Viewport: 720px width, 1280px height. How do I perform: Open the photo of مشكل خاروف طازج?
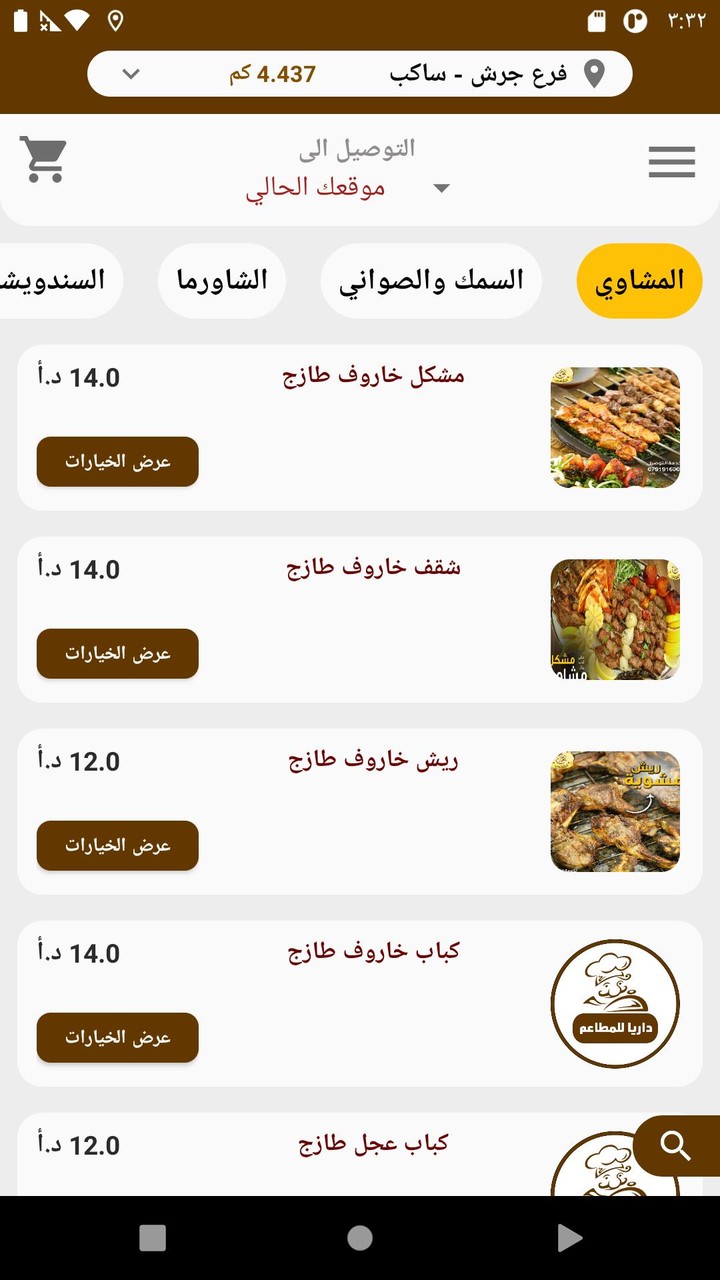[x=614, y=427]
